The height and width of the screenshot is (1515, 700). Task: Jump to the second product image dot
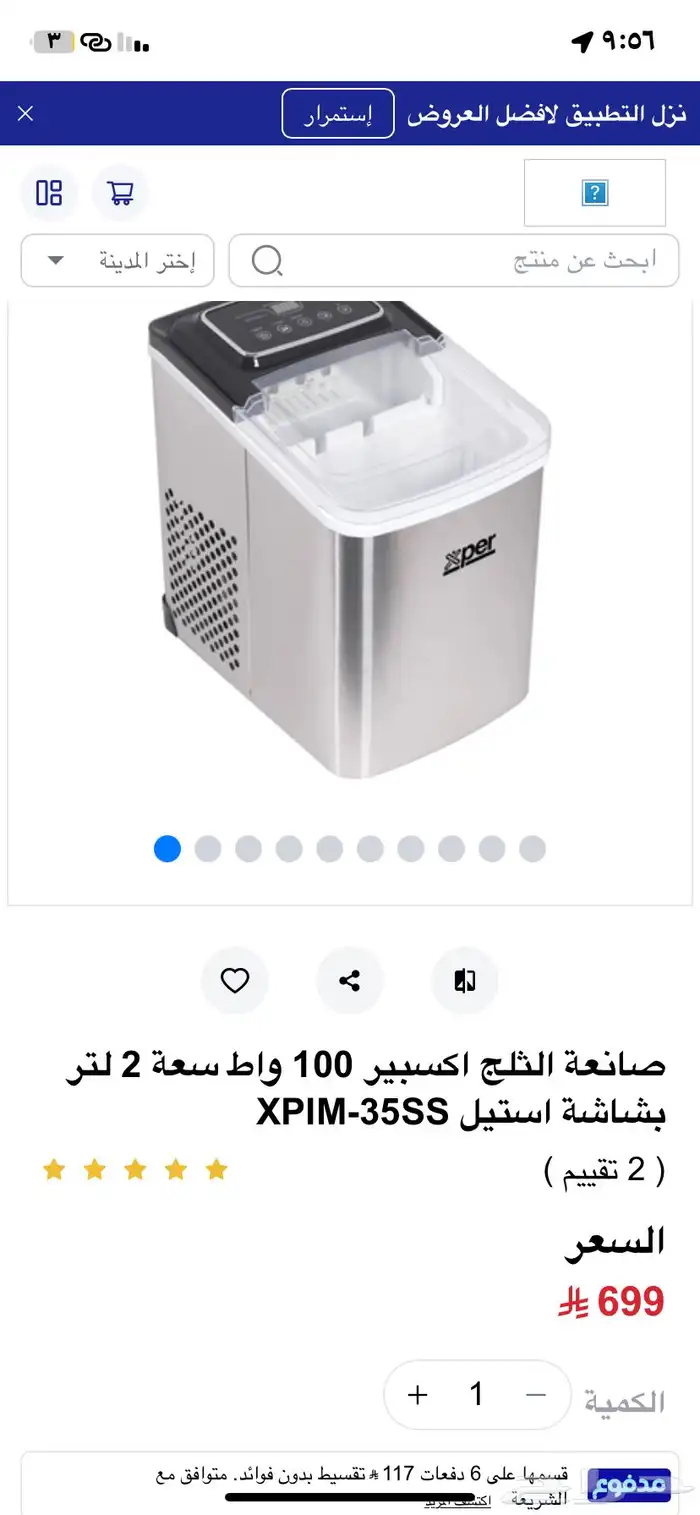tap(208, 849)
